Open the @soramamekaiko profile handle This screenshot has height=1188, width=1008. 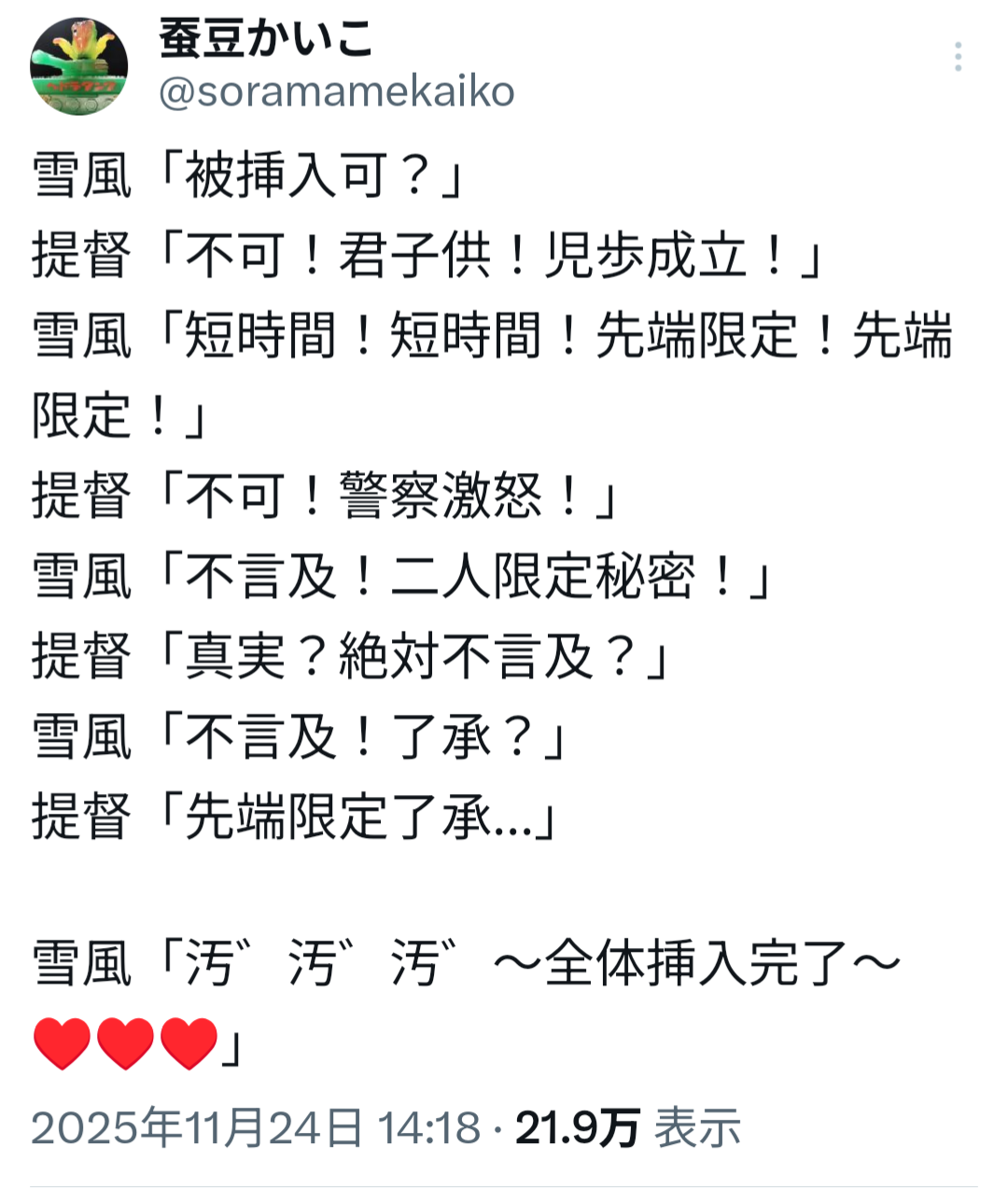point(337,91)
